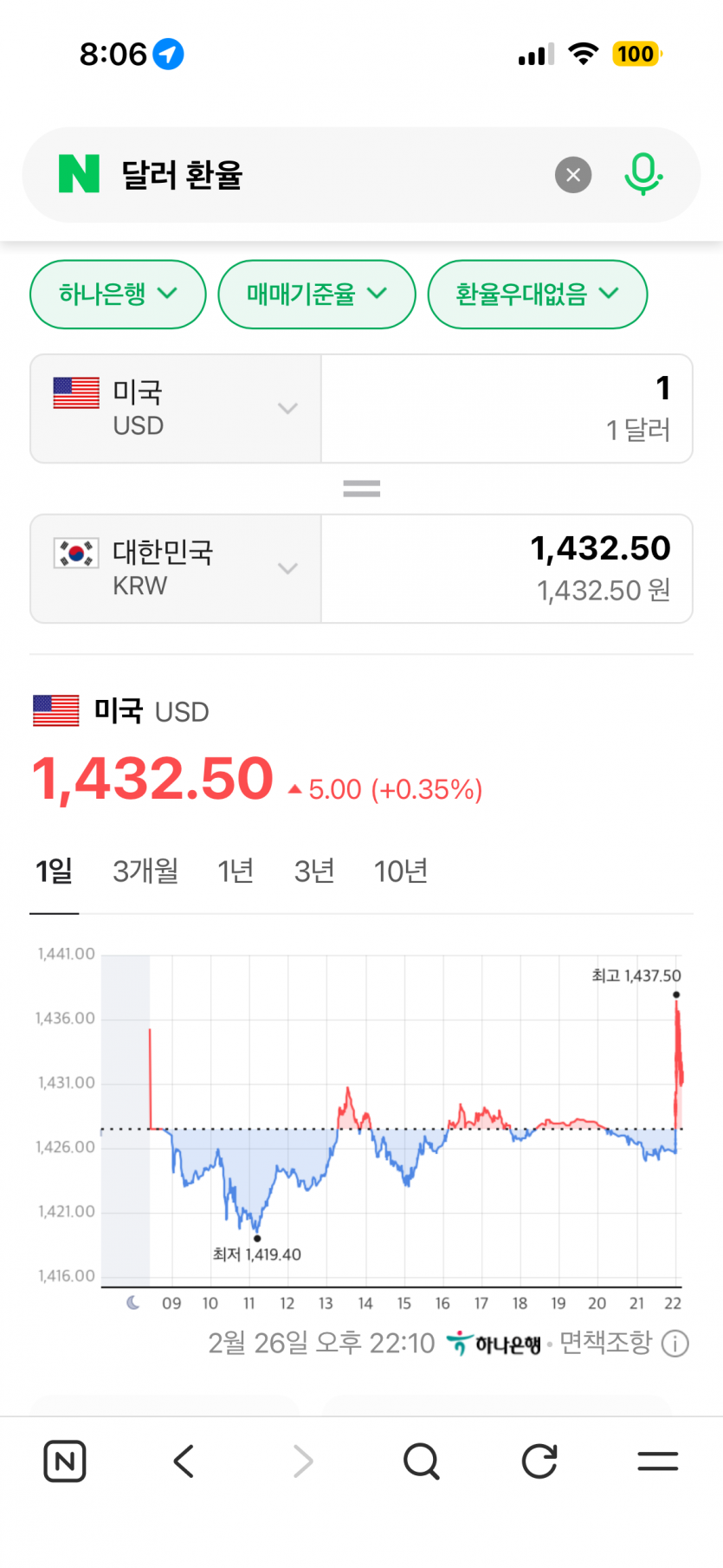Edit the USD amount field showing 1

(x=507, y=409)
